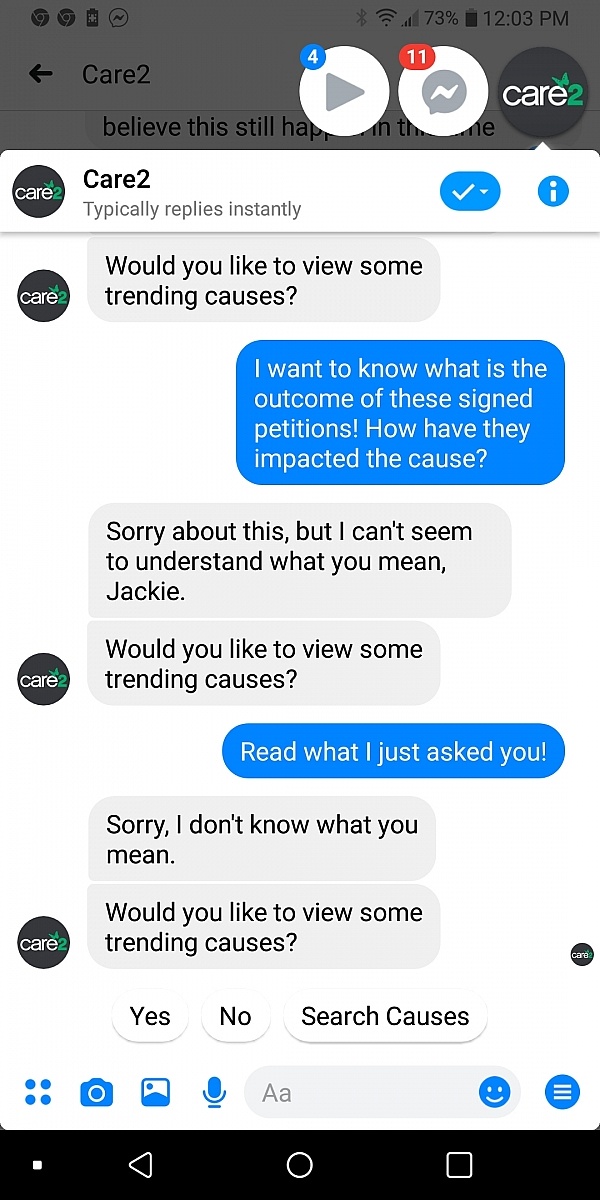The width and height of the screenshot is (600, 1200).
Task: Reply with Yes
Action: point(150,1017)
